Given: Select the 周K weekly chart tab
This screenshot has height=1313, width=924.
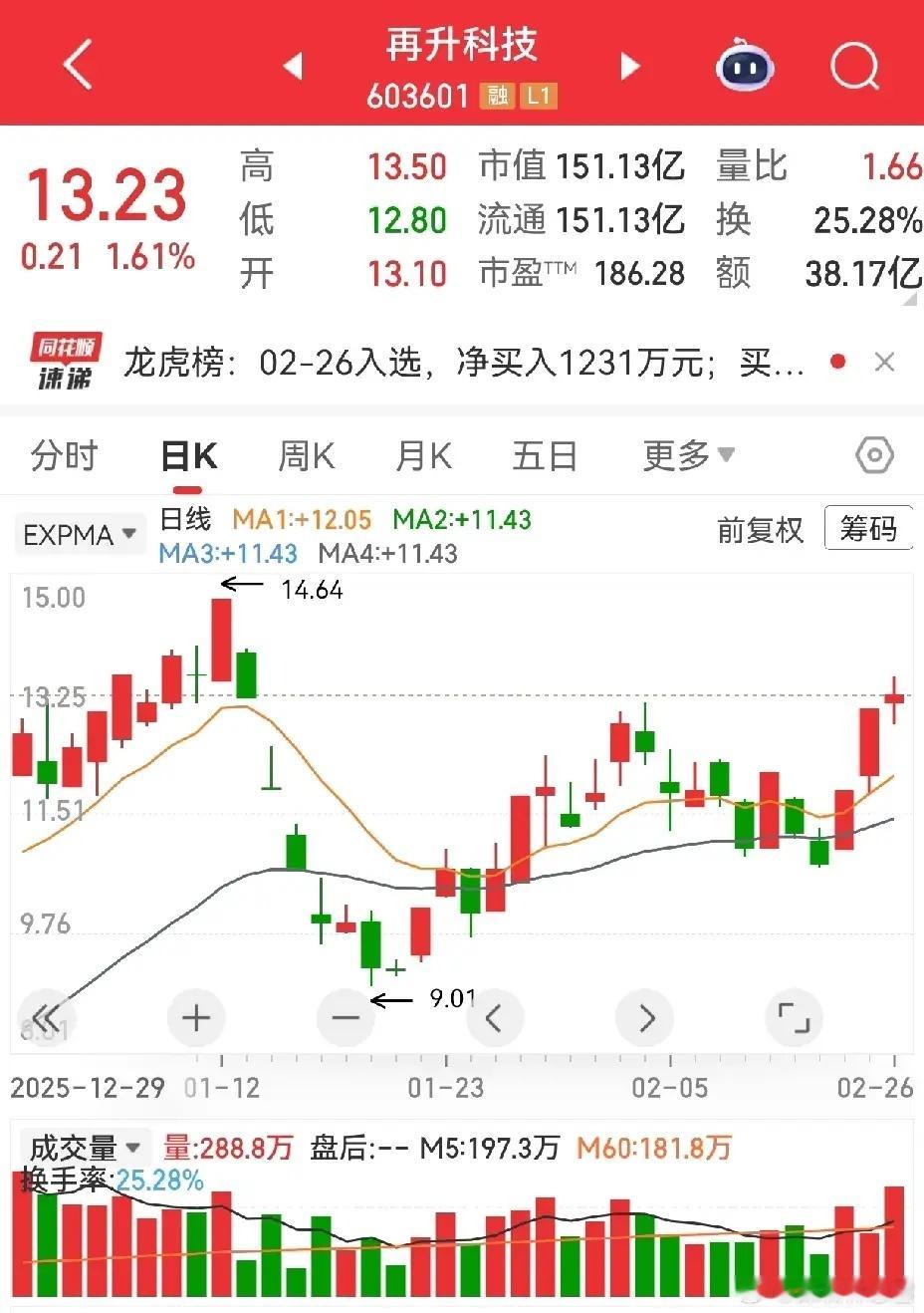Looking at the screenshot, I should point(306,454).
